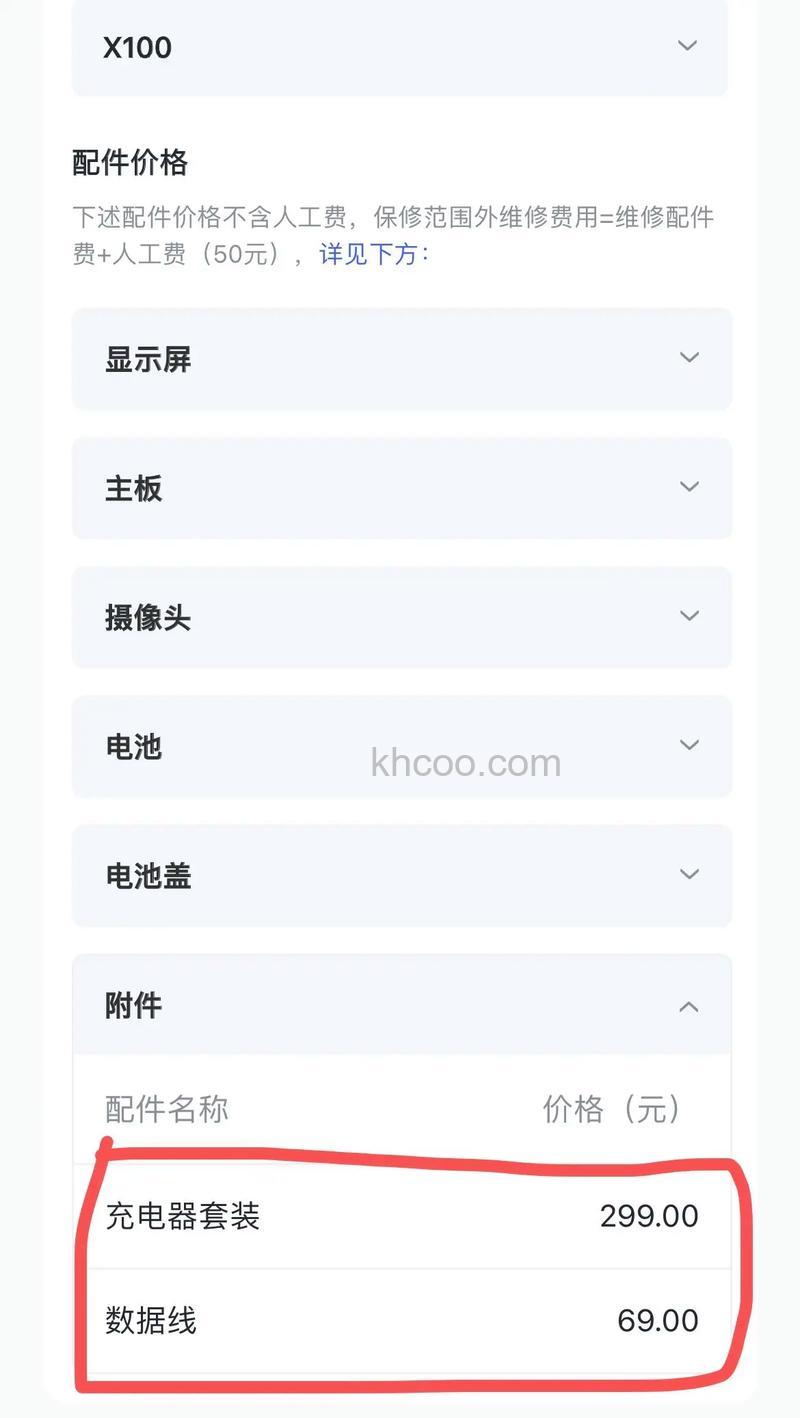
Task: Click the chevron icon on 摄像头 row
Action: coord(689,616)
